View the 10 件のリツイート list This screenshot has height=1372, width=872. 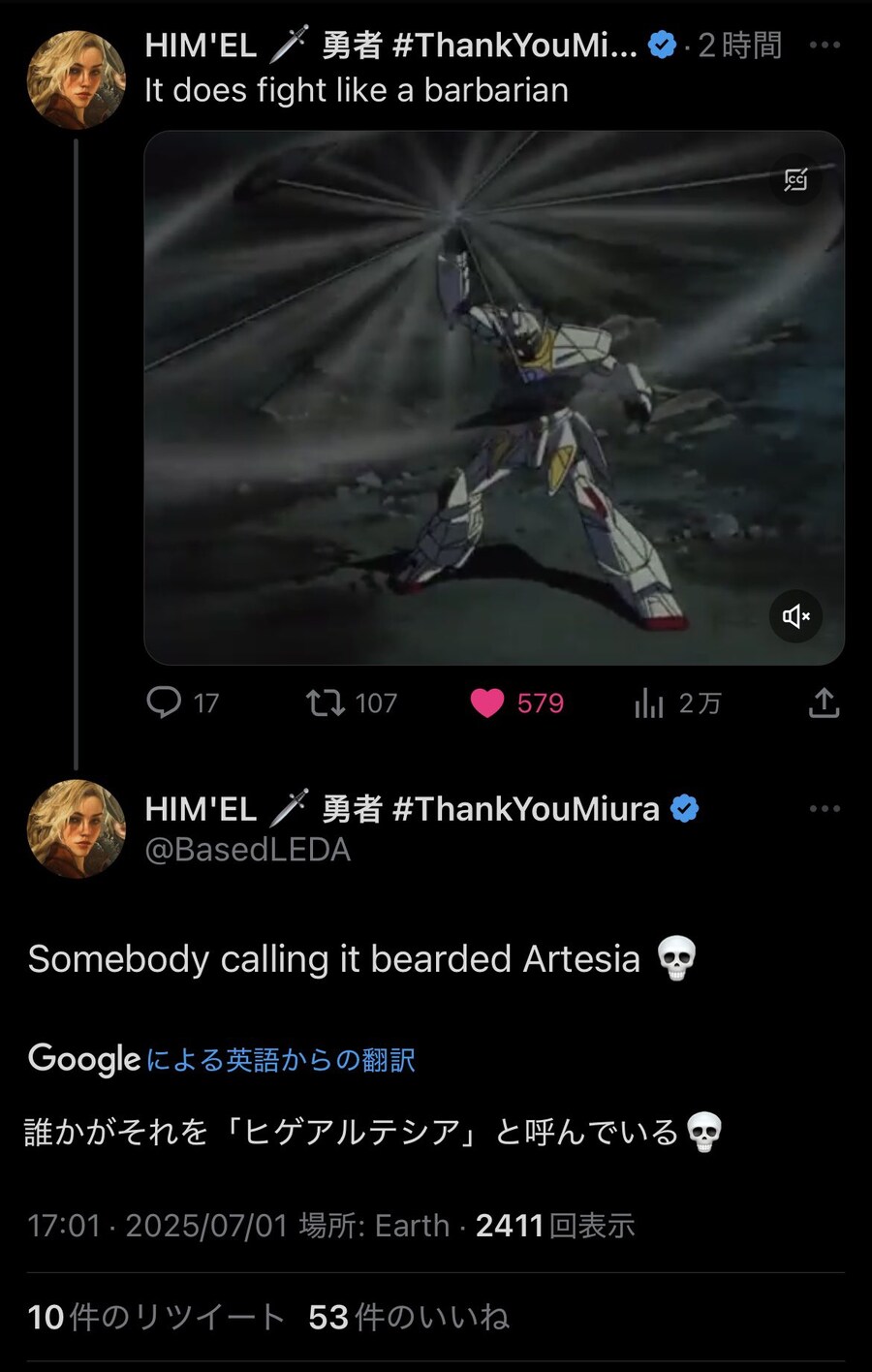click(x=156, y=1317)
